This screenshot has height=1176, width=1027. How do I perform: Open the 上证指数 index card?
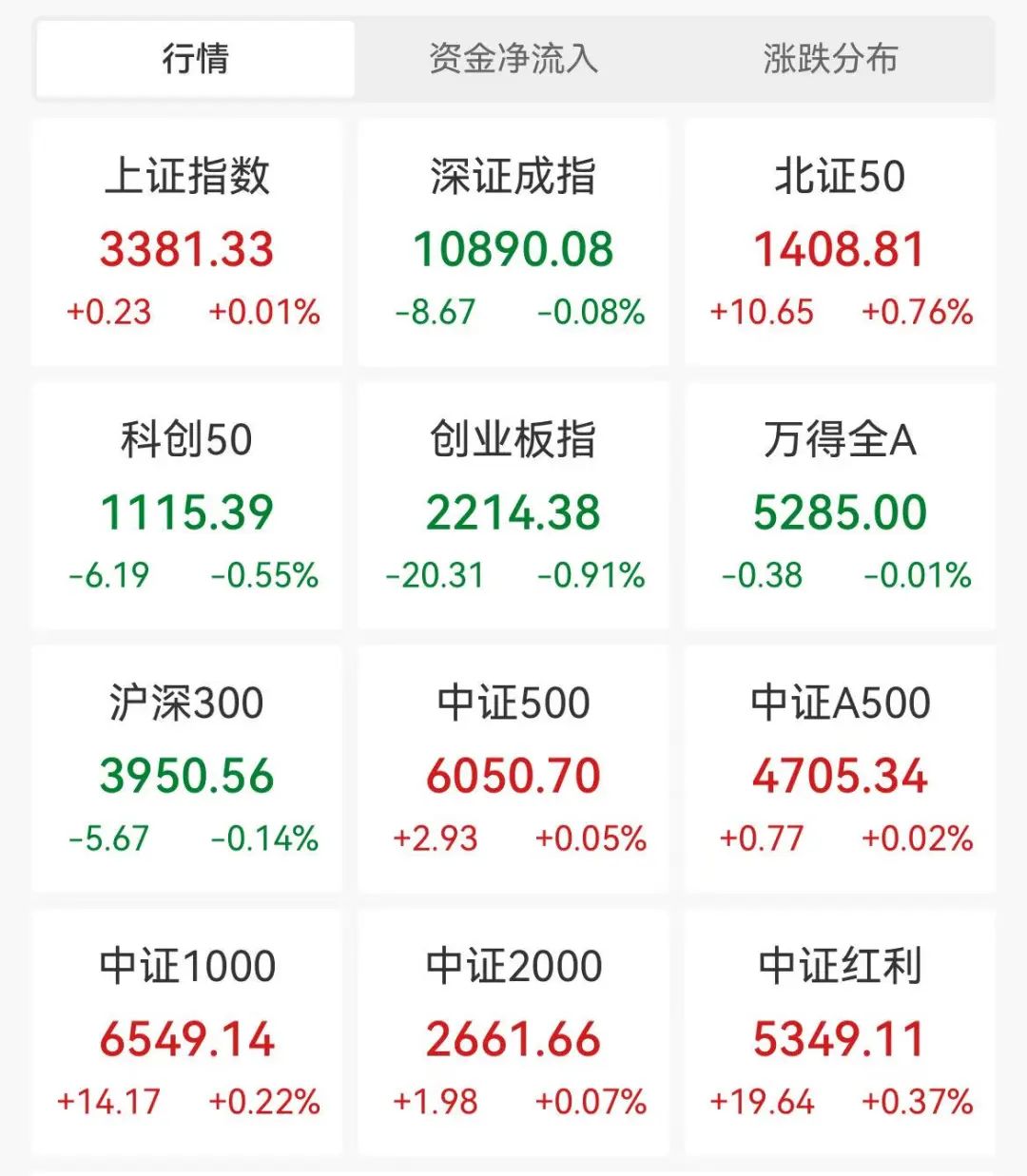click(187, 243)
